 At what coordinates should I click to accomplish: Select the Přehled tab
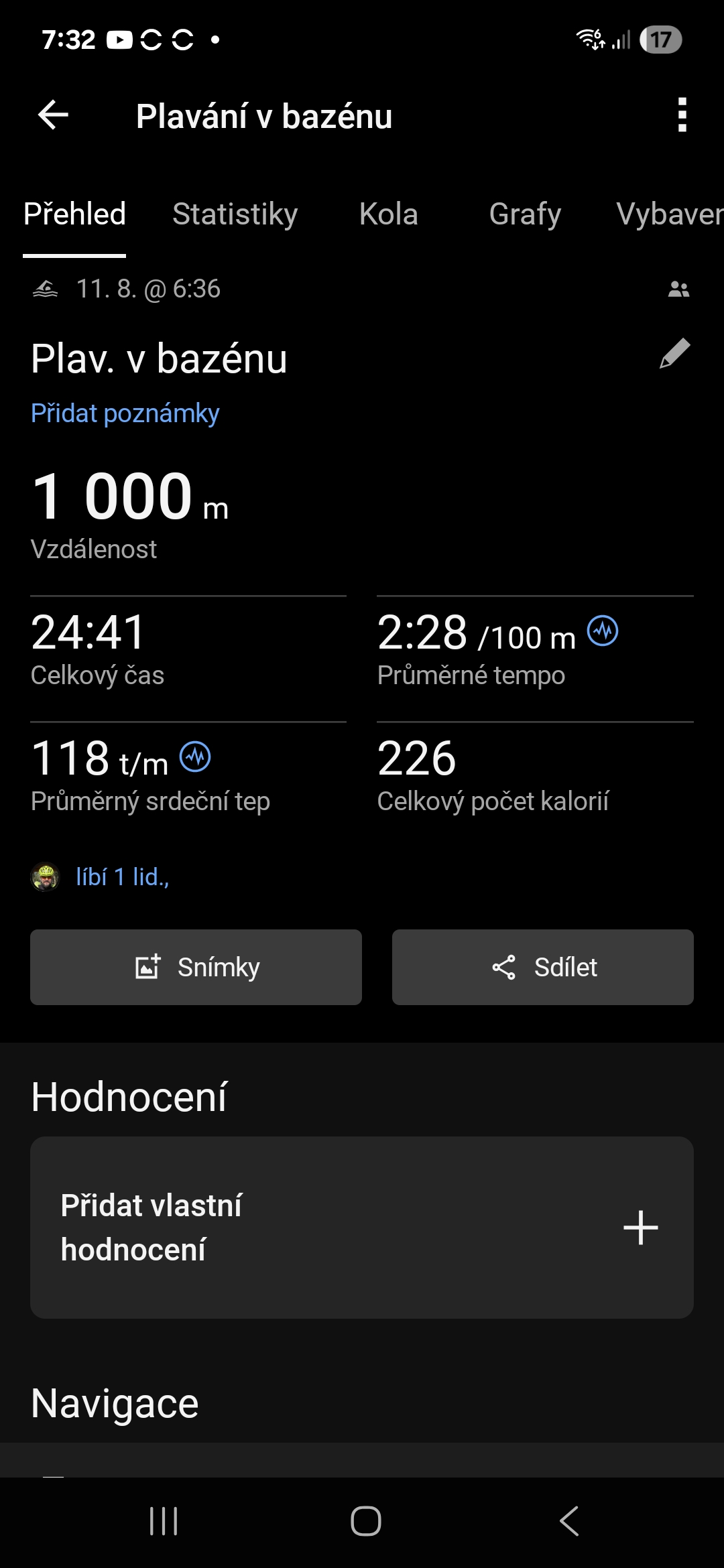pos(74,214)
